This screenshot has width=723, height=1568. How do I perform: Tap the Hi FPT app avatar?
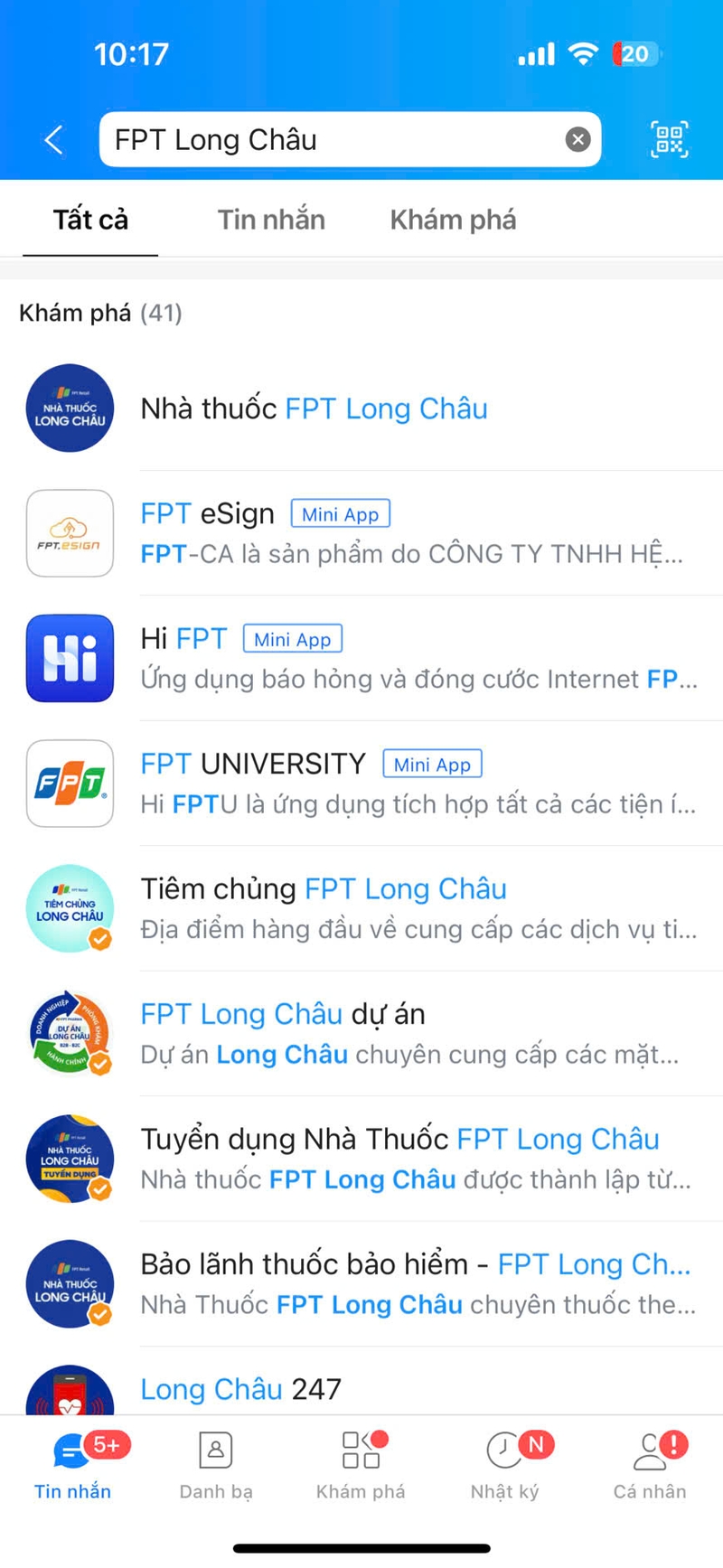pos(70,658)
